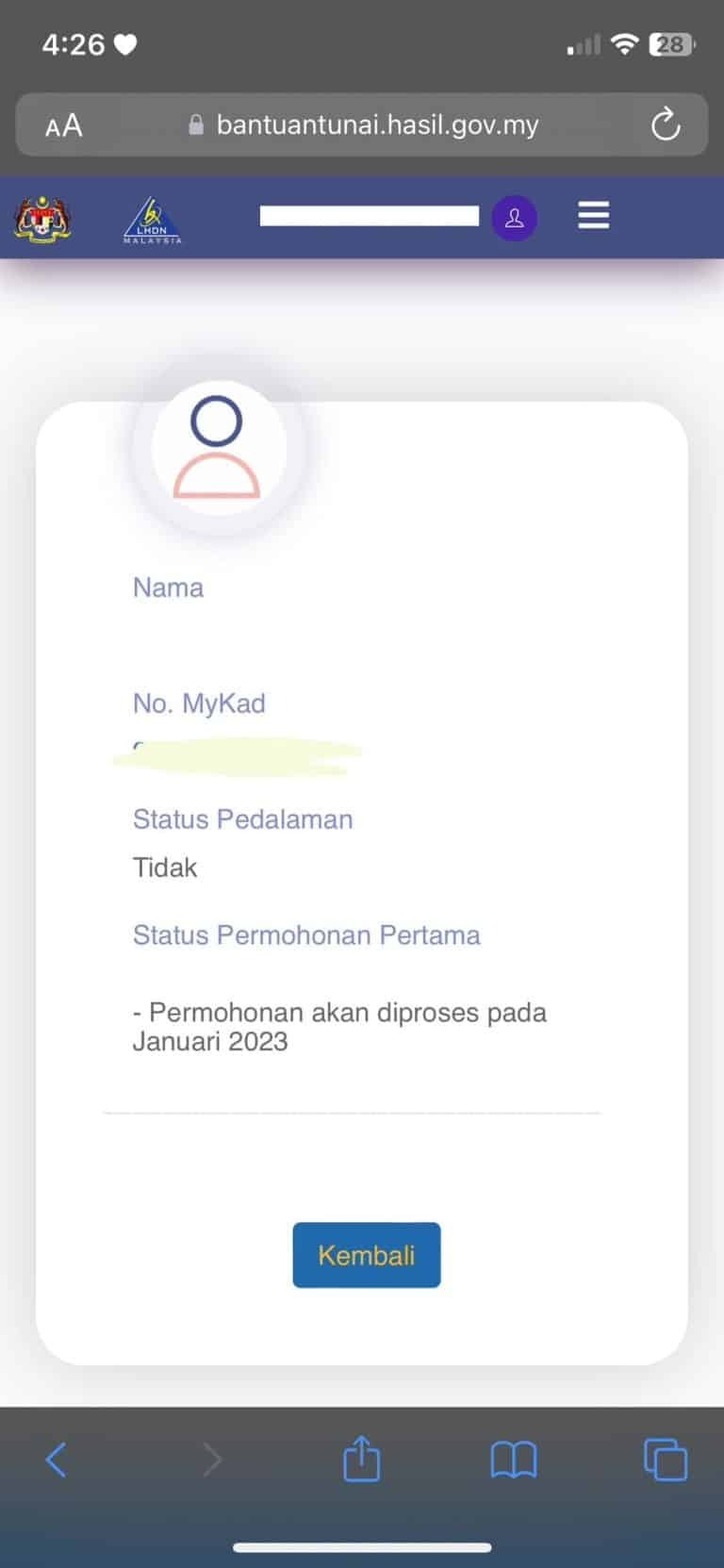Open the hamburger menu
Viewport: 724px width, 1568px height.
[x=593, y=216]
